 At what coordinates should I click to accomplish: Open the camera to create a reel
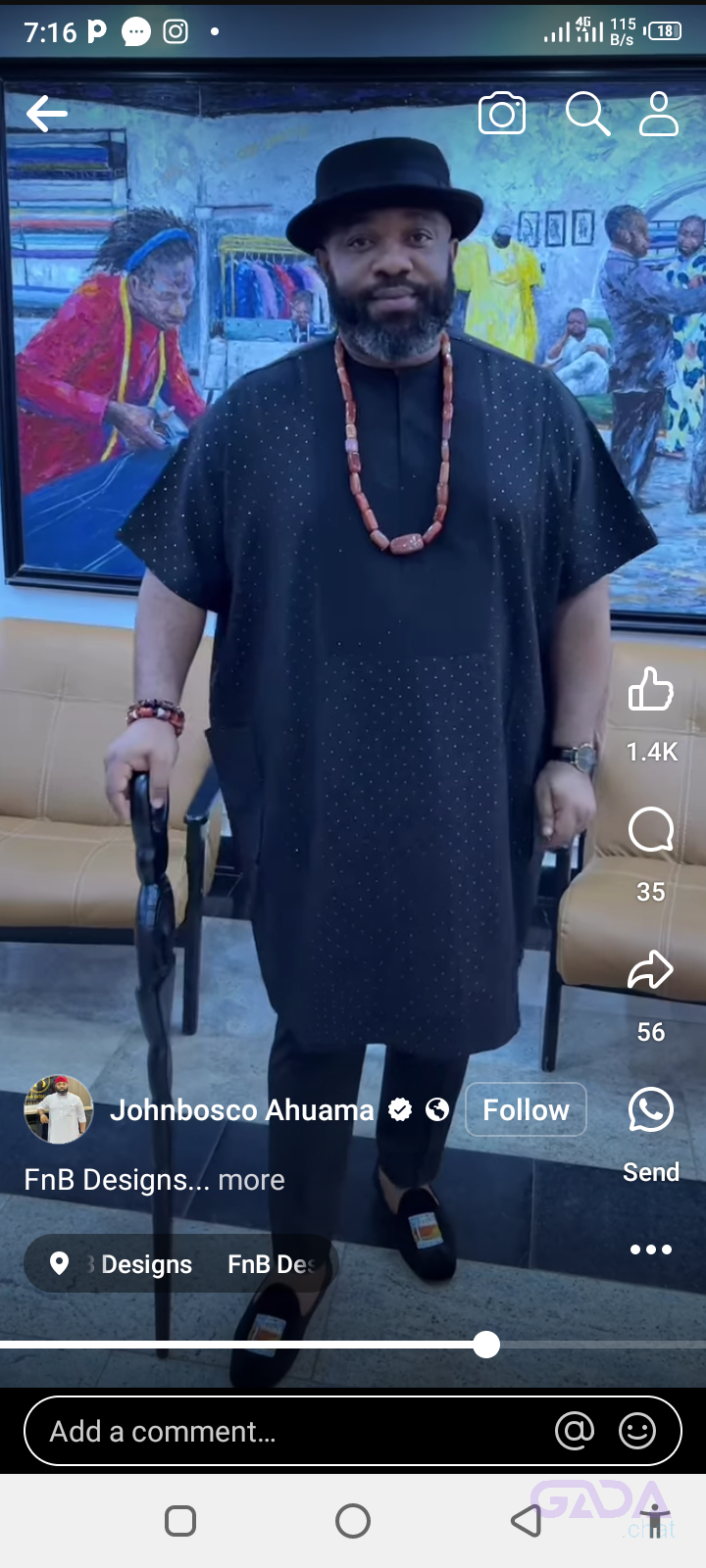501,115
